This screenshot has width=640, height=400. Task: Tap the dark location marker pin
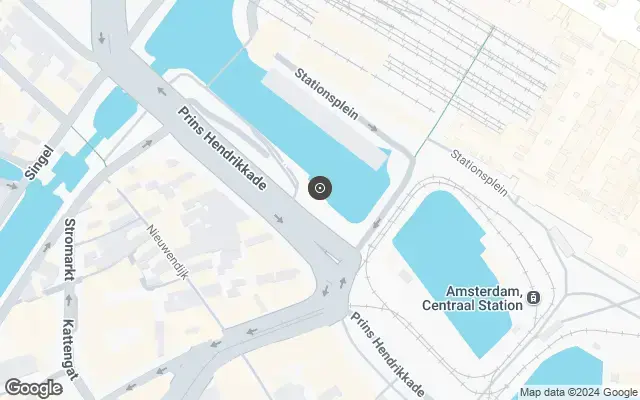pyautogui.click(x=320, y=187)
